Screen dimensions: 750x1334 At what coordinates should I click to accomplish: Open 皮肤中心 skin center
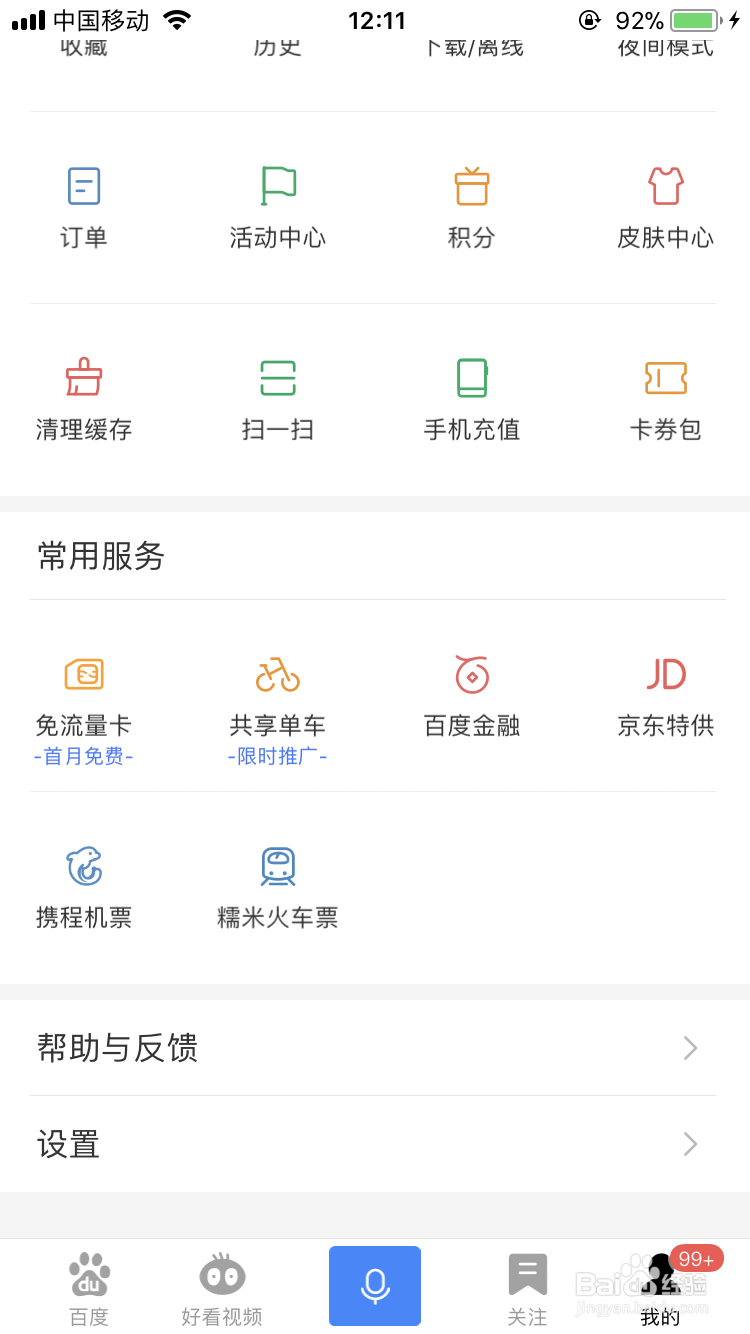[x=665, y=209]
